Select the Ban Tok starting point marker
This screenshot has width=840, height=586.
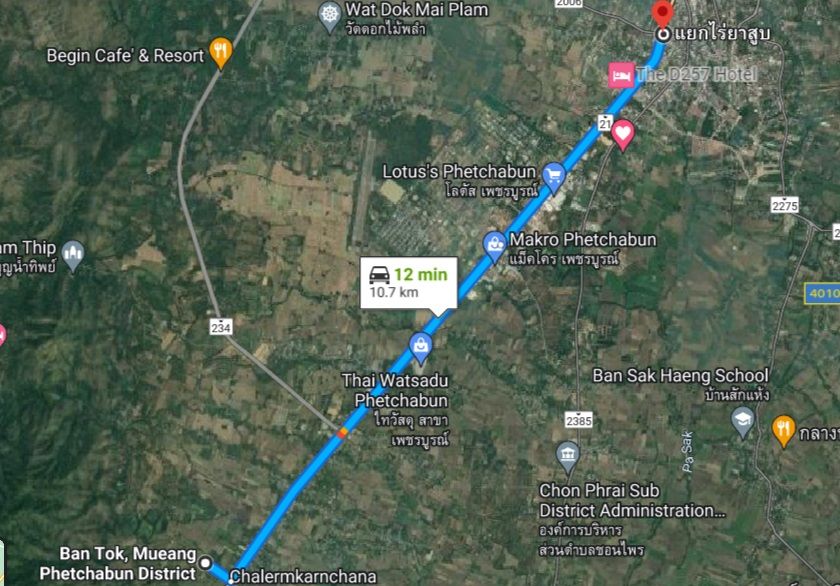205,561
